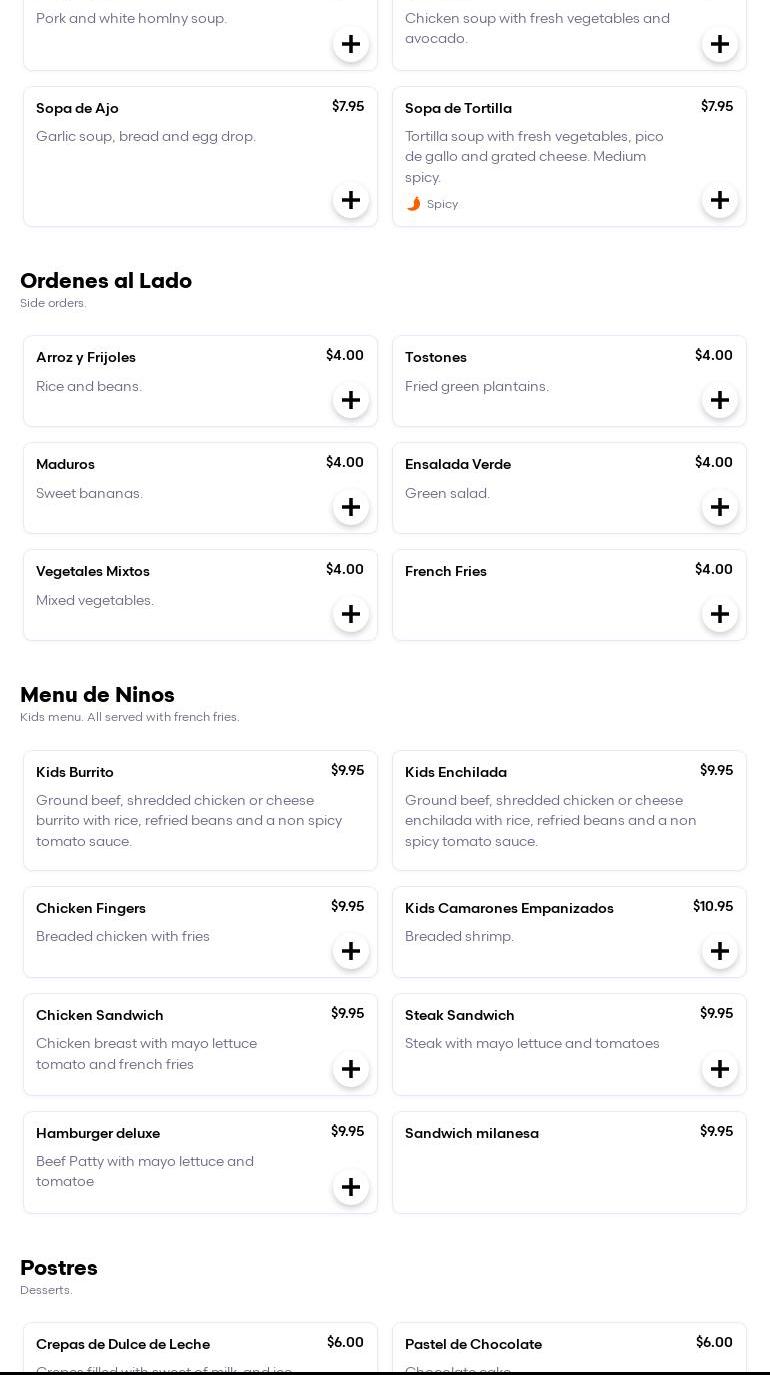The image size is (770, 1375).
Task: Open the Sandwich milanesa item
Action: [x=569, y=1162]
